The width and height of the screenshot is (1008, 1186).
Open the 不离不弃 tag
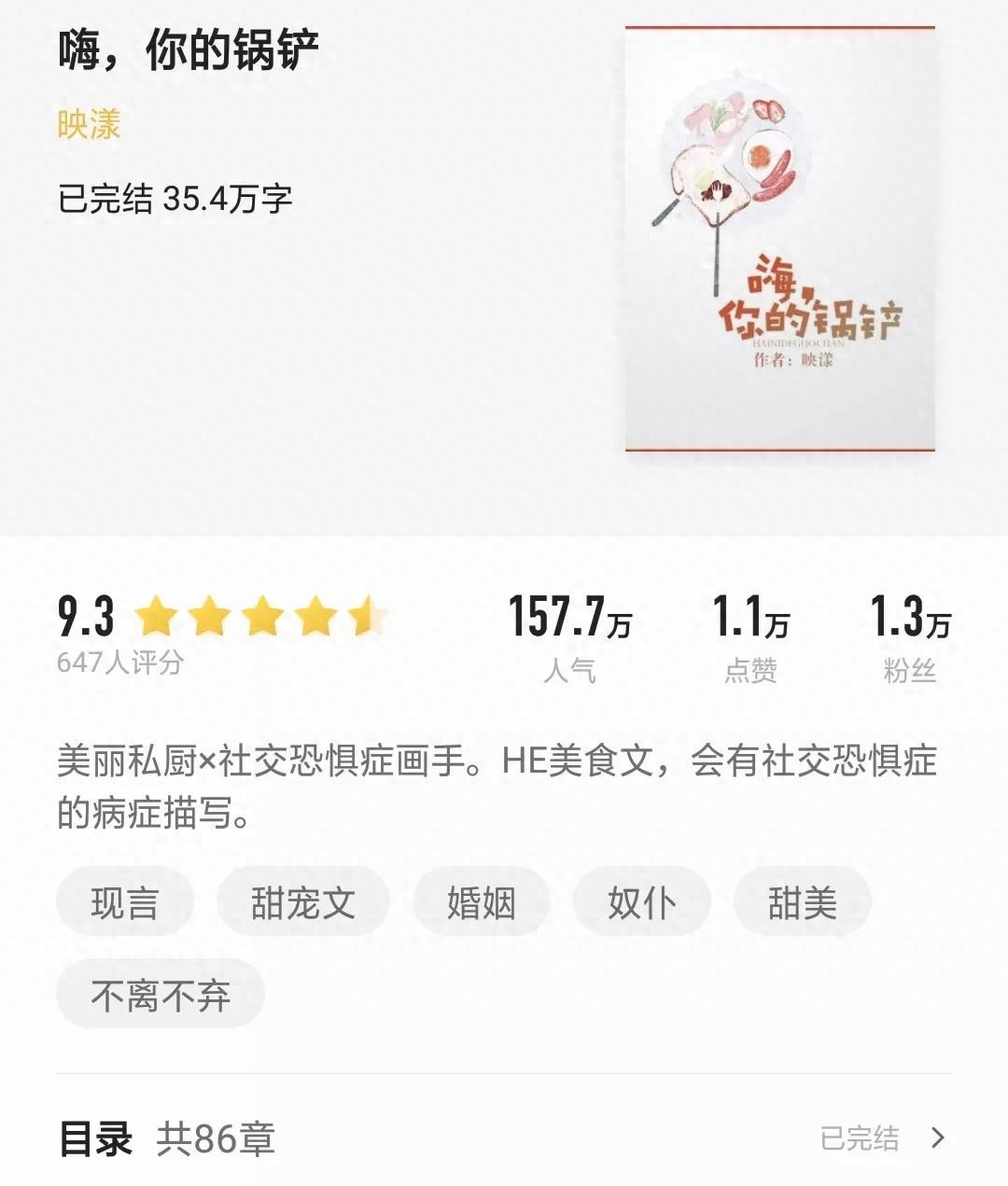[161, 996]
